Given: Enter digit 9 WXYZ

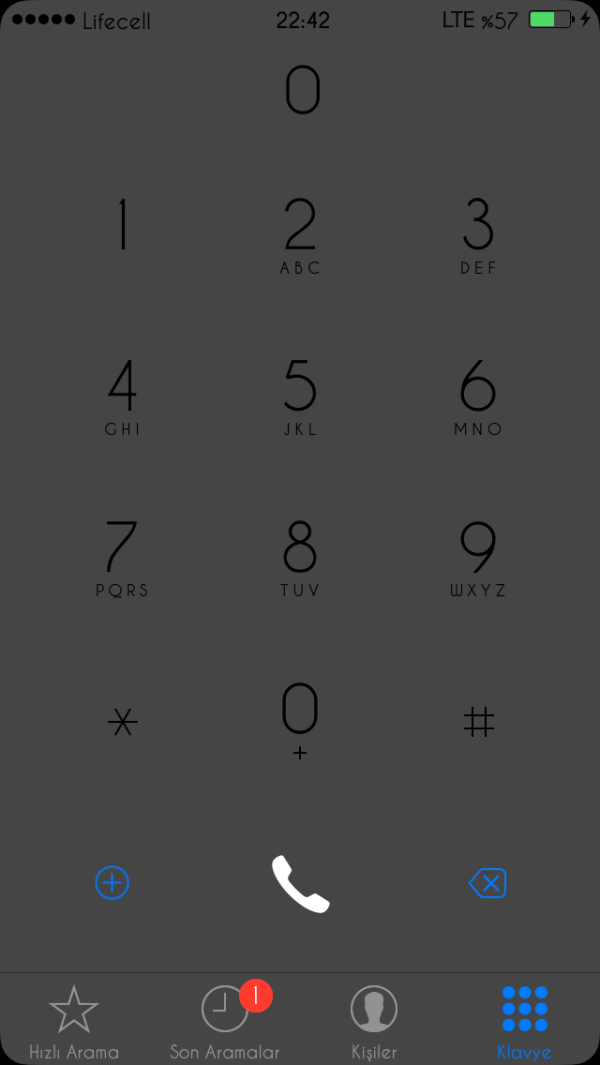Looking at the screenshot, I should 478,556.
